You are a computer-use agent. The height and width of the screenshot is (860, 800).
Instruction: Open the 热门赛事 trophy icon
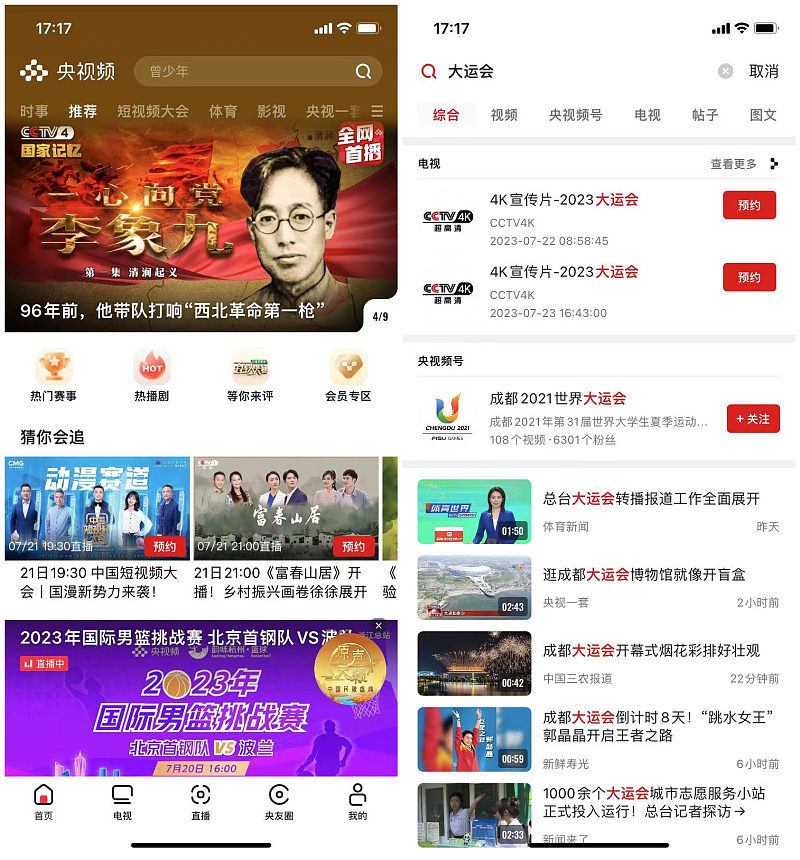pos(53,370)
